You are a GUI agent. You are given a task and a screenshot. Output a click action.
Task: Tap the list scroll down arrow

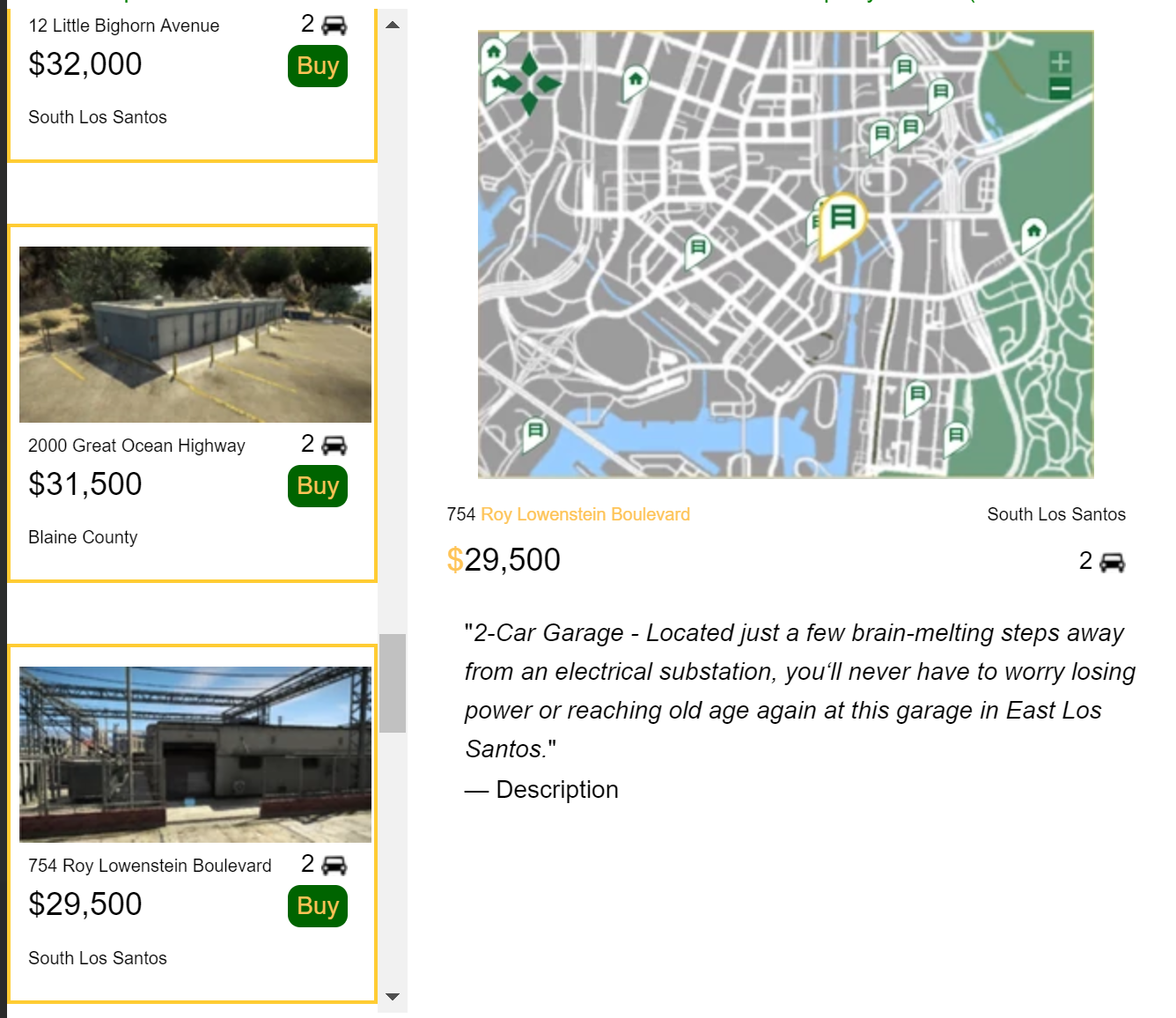393,997
